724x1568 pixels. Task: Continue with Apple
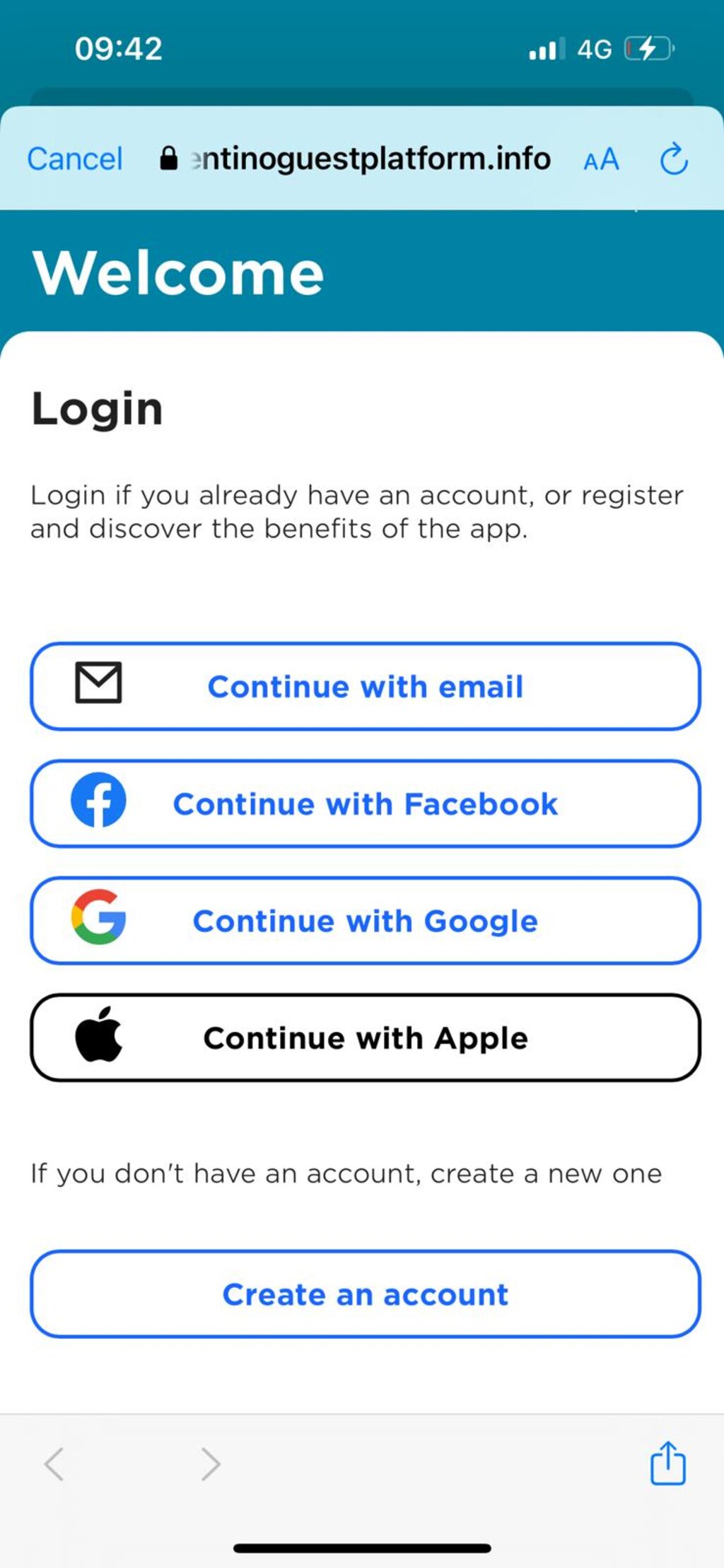(365, 1038)
